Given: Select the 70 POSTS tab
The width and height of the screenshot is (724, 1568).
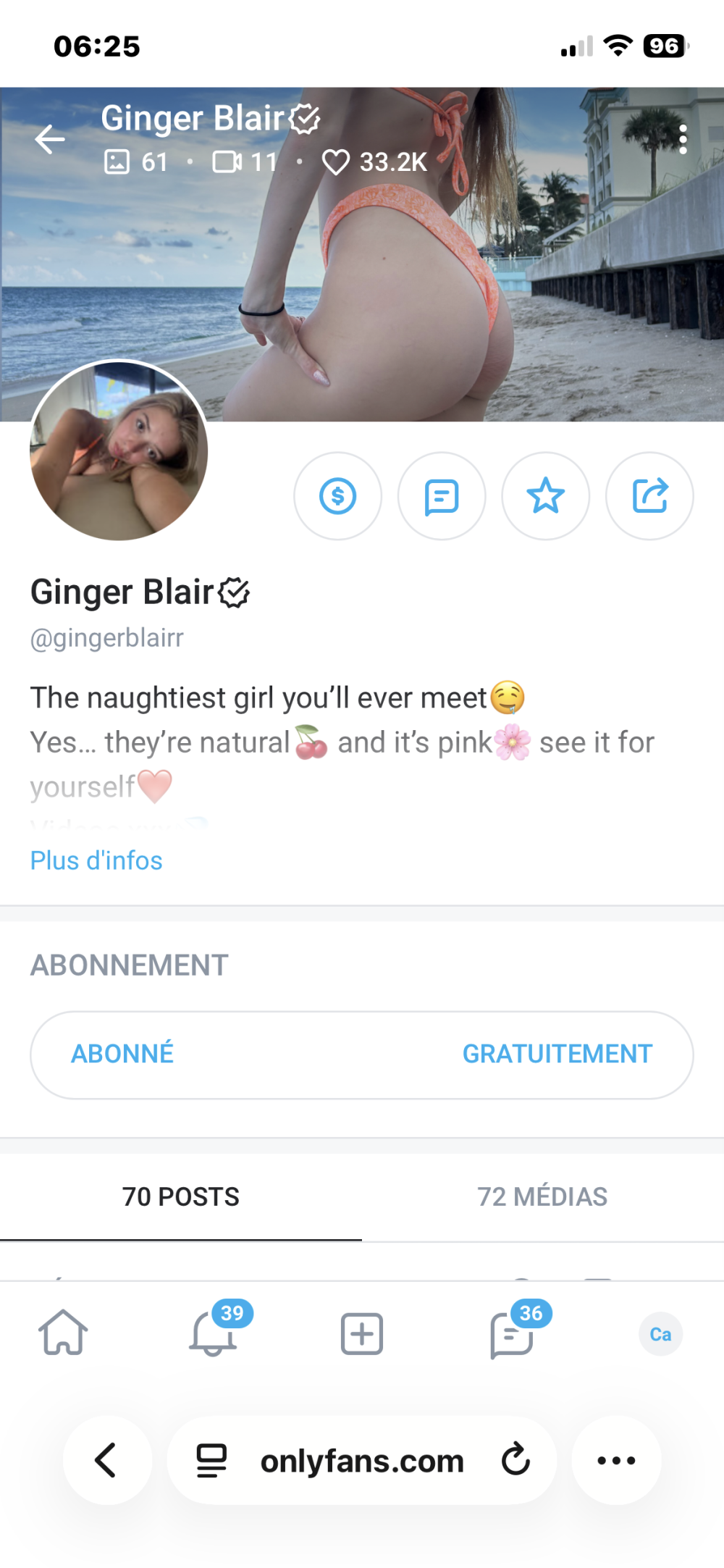Looking at the screenshot, I should (x=181, y=1196).
